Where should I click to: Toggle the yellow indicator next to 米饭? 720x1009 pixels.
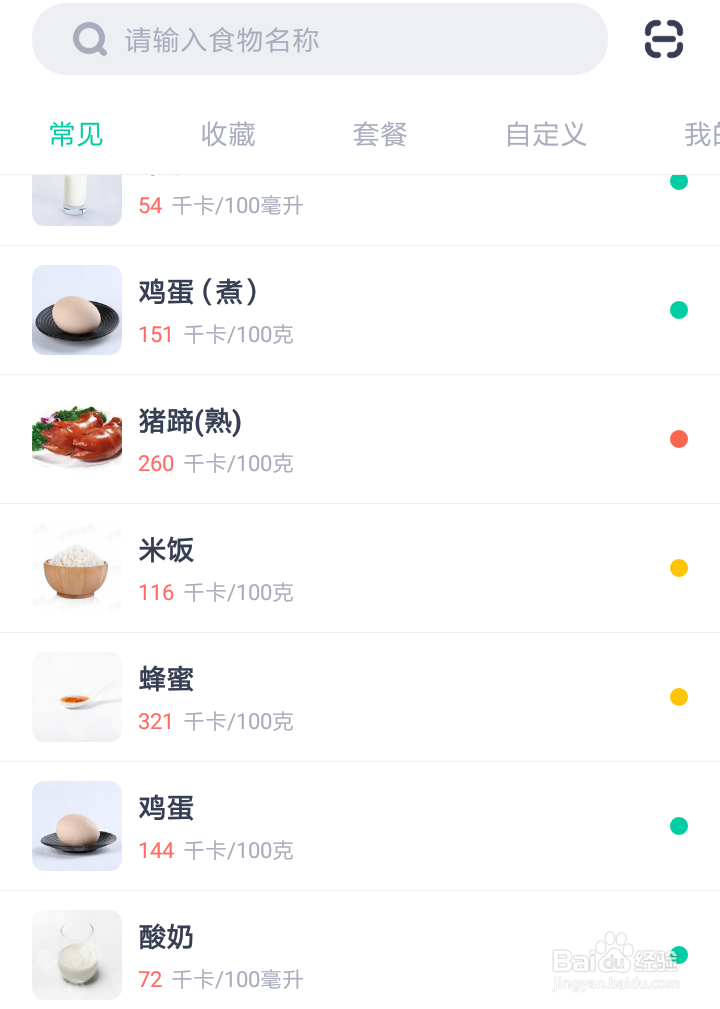680,568
